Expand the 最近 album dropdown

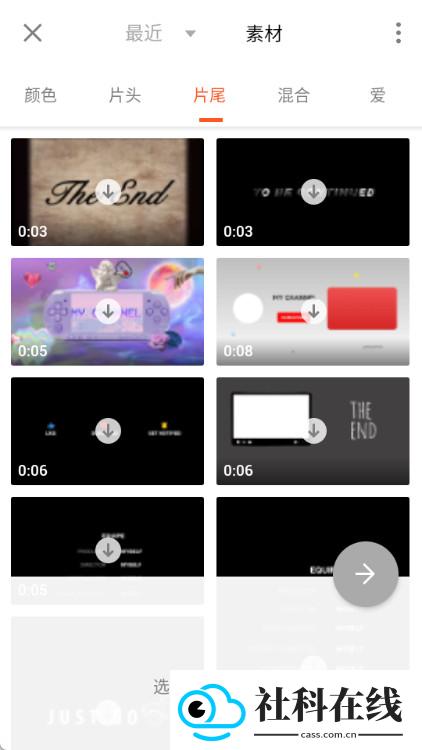(160, 33)
